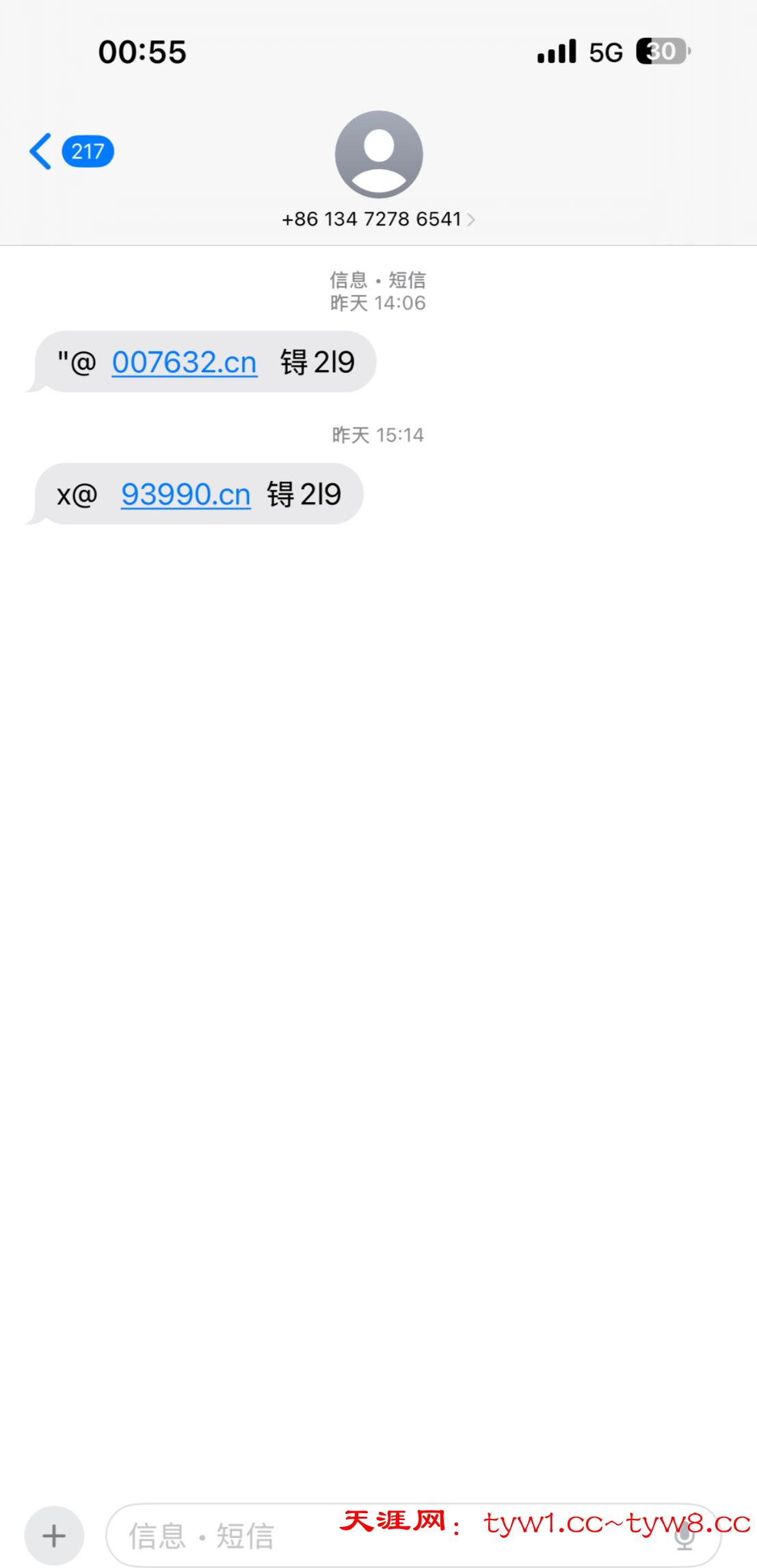
Task: Go back to the message list
Action: point(41,151)
